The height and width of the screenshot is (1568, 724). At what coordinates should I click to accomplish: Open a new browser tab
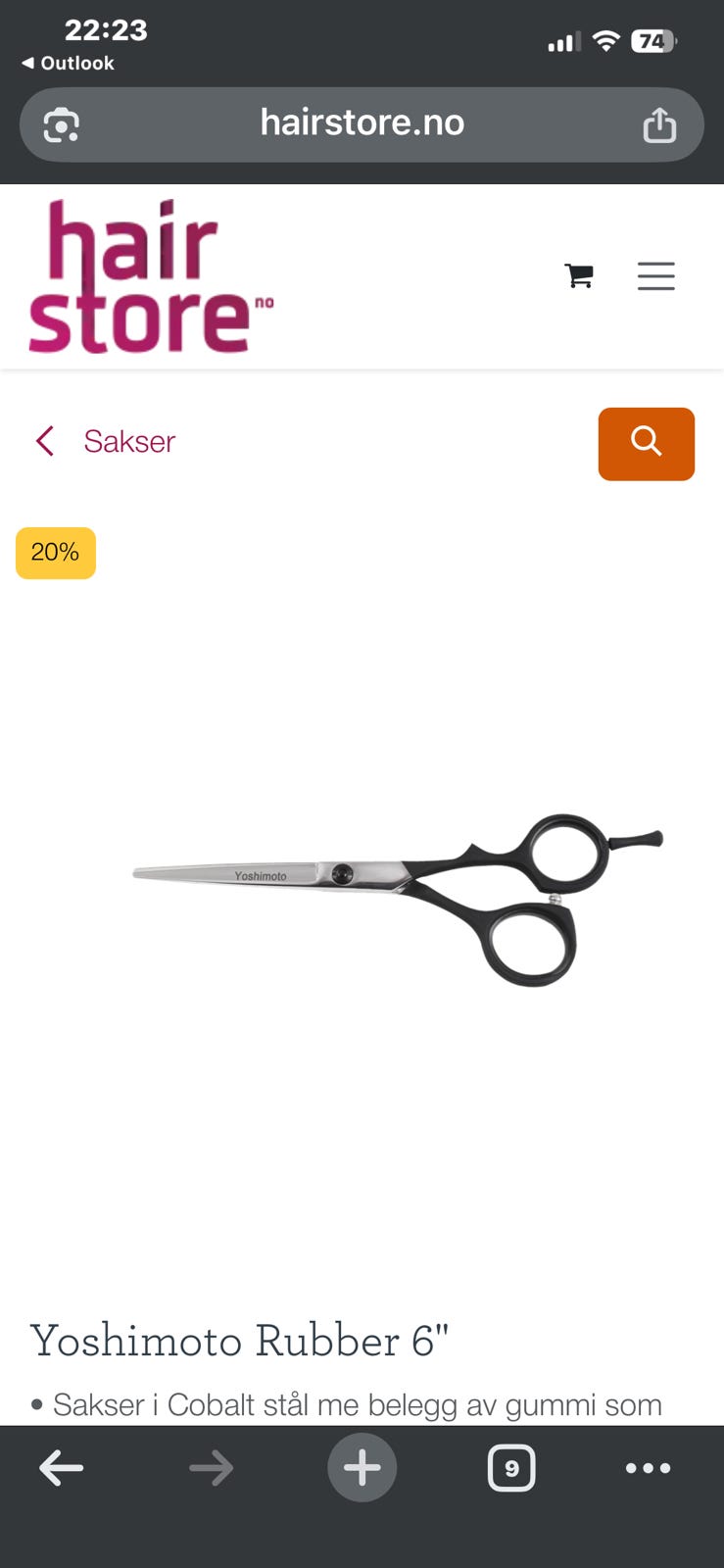tap(362, 1467)
